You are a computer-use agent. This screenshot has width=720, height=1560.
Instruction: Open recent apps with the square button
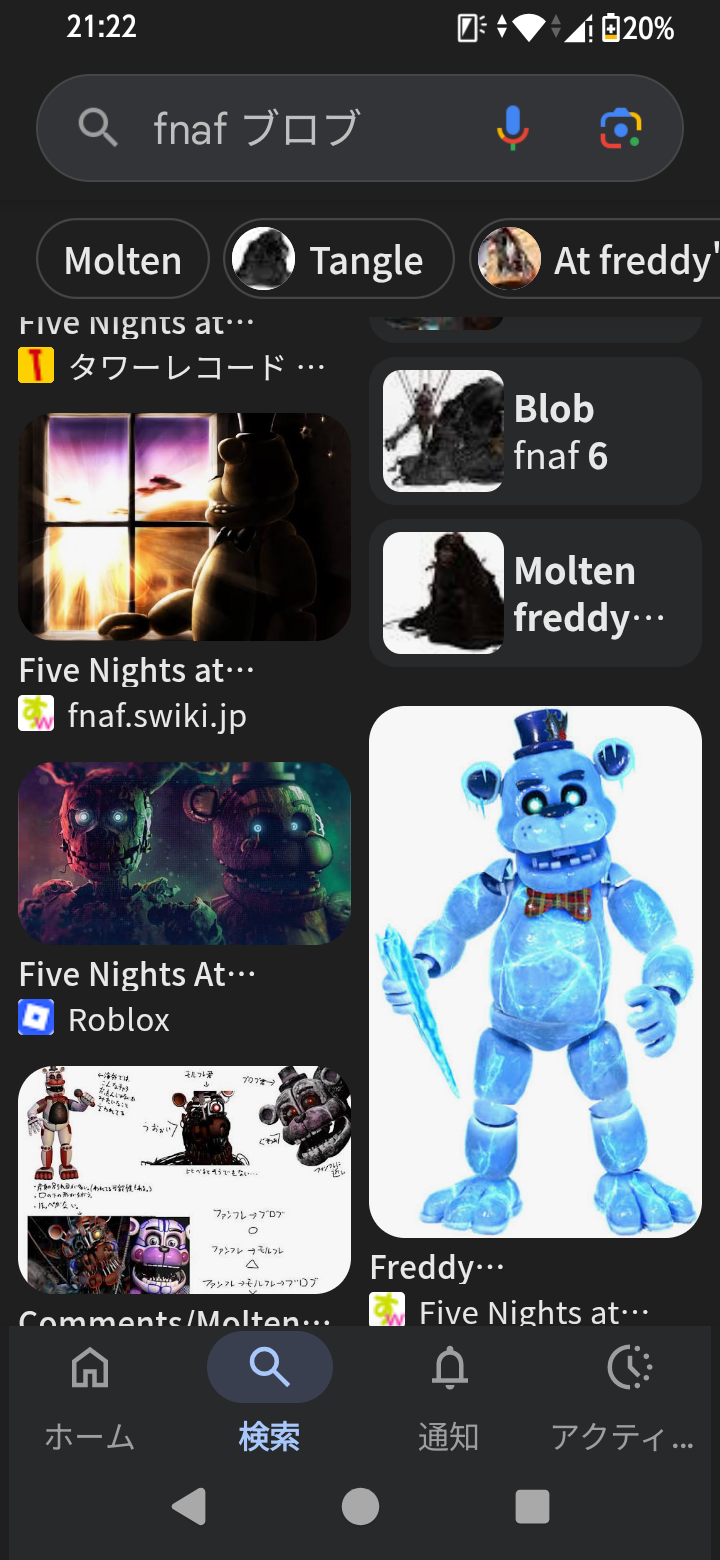(x=532, y=1506)
